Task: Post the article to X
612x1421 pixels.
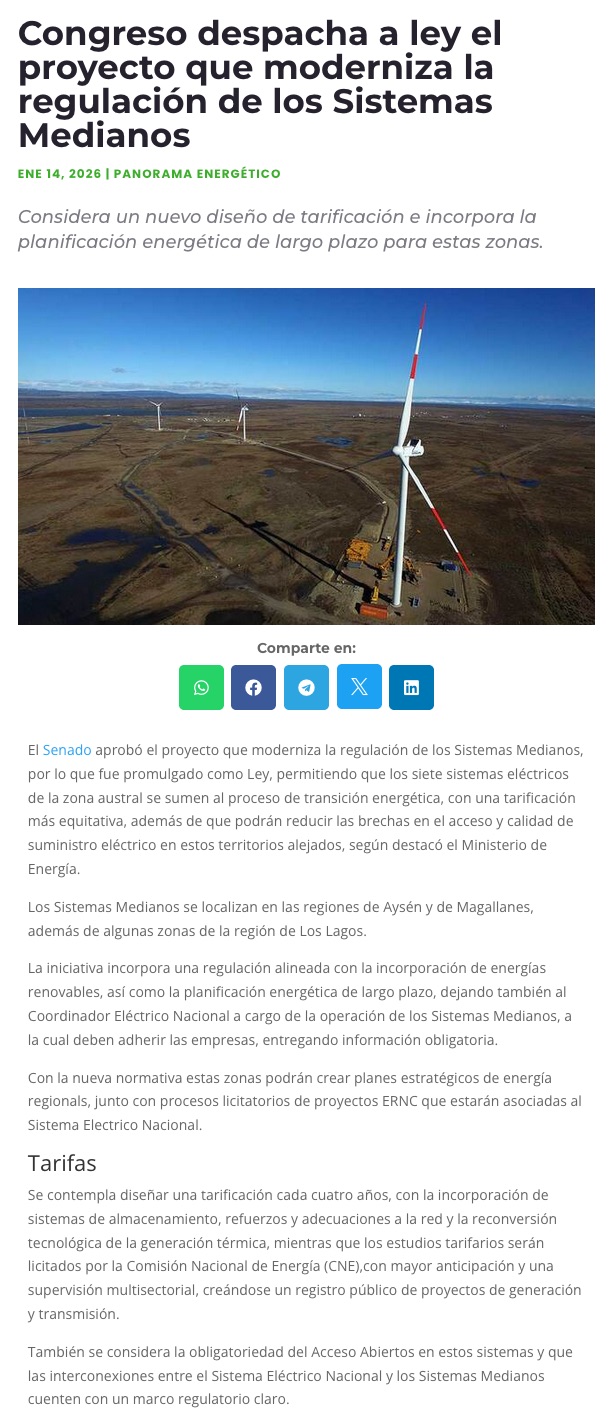Action: coord(359,688)
